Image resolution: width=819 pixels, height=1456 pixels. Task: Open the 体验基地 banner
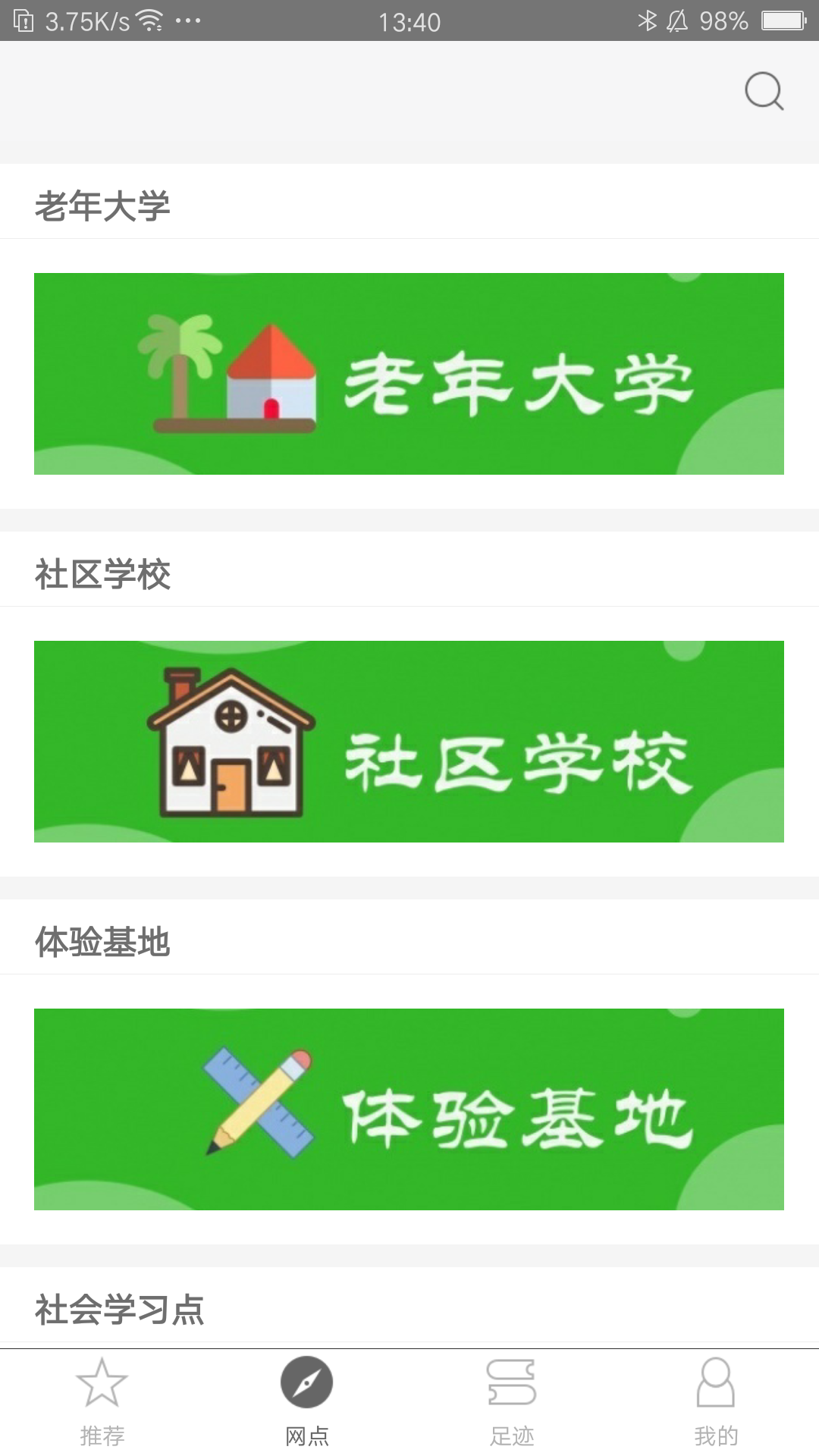(409, 1109)
